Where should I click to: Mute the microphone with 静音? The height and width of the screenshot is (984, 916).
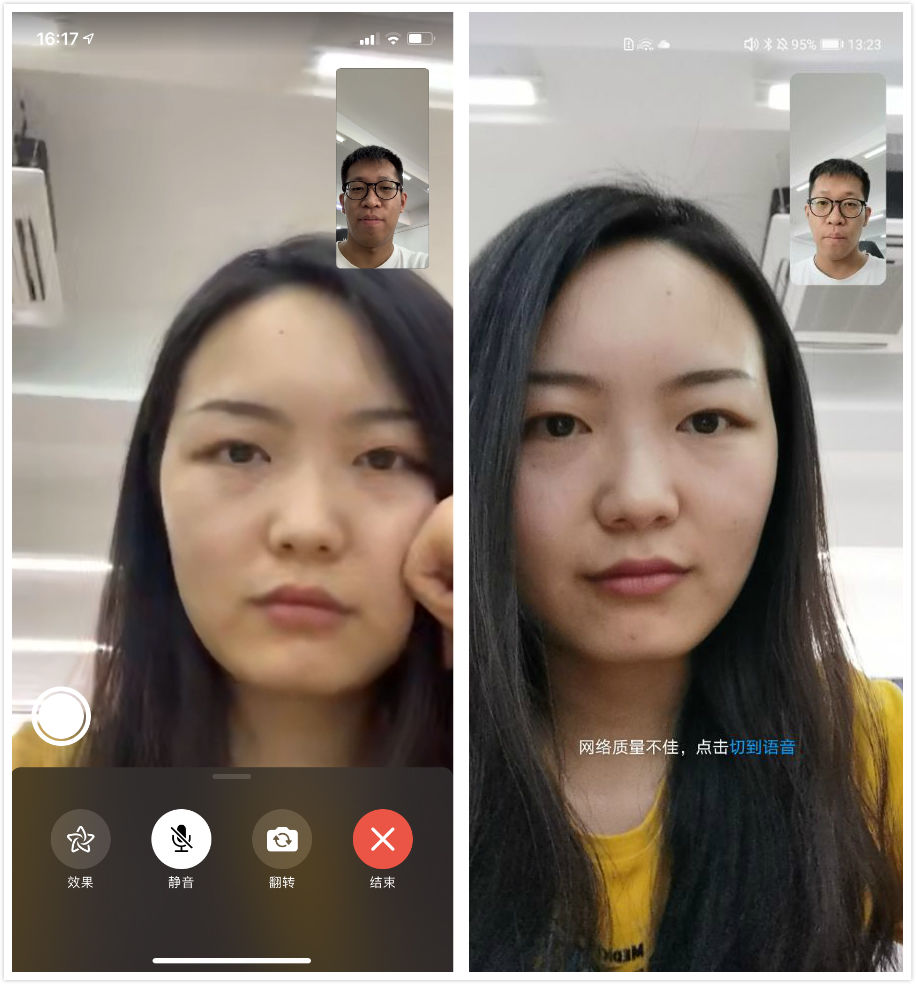pyautogui.click(x=181, y=839)
